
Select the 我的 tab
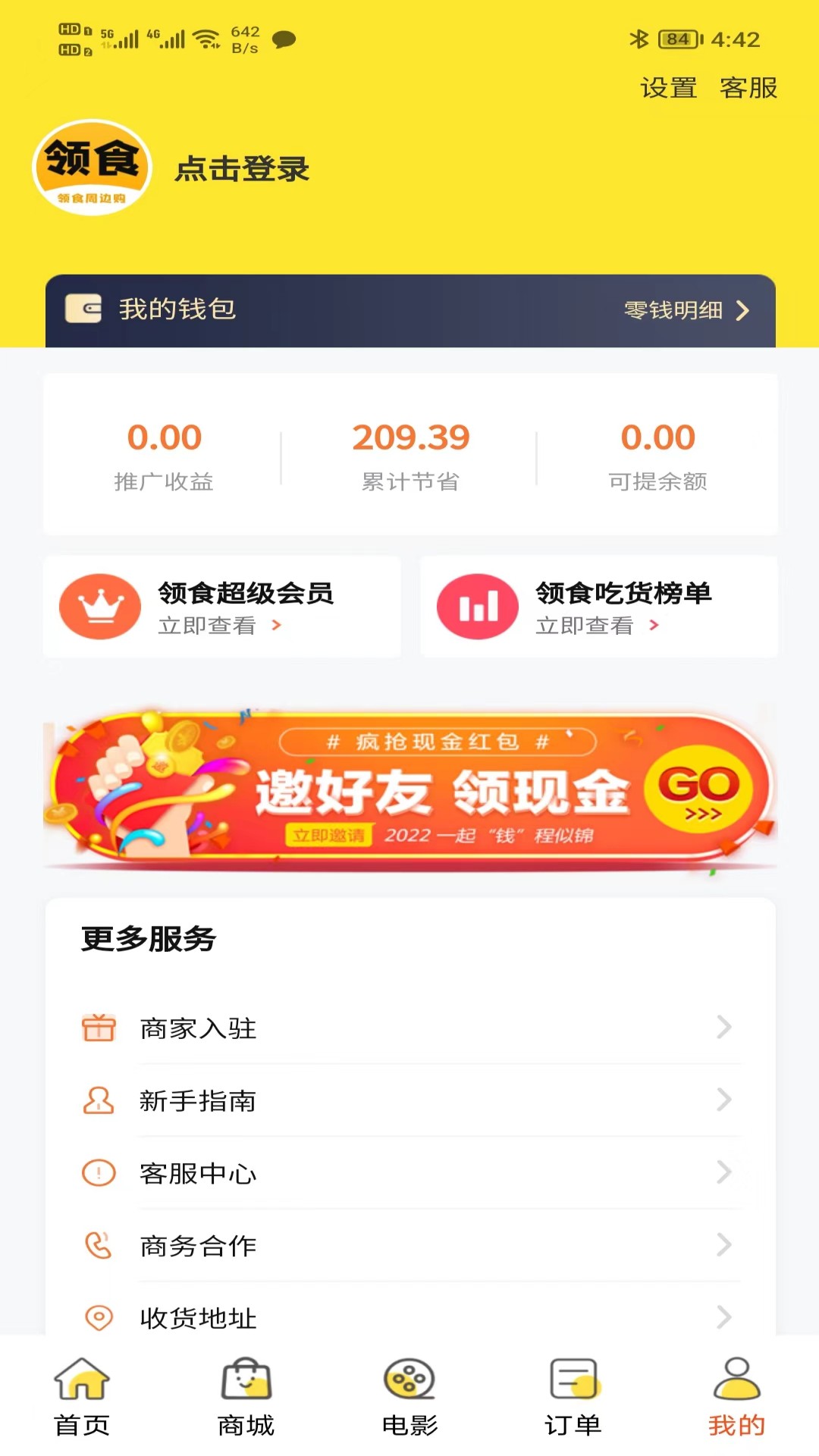[x=736, y=1397]
